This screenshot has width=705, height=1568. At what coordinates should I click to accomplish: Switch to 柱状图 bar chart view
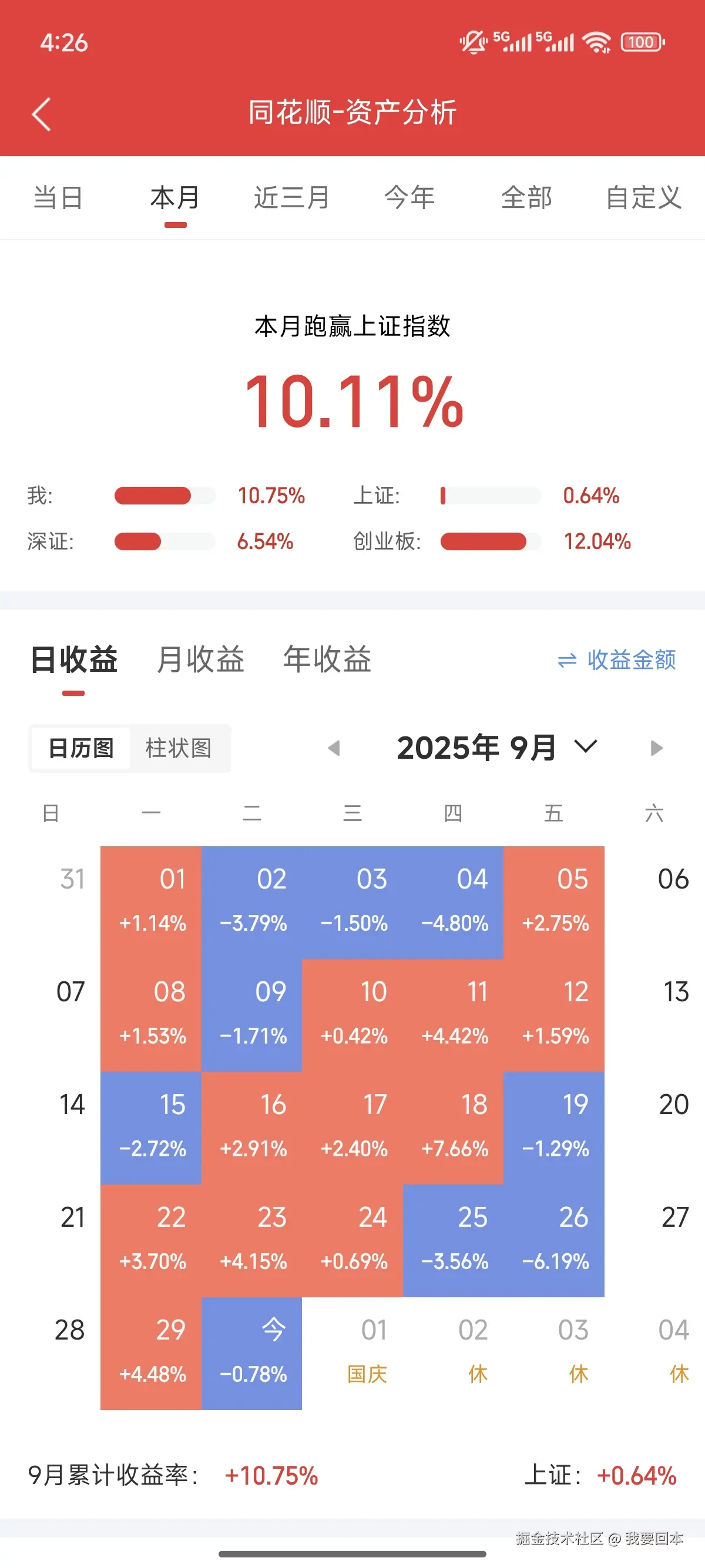tap(180, 749)
